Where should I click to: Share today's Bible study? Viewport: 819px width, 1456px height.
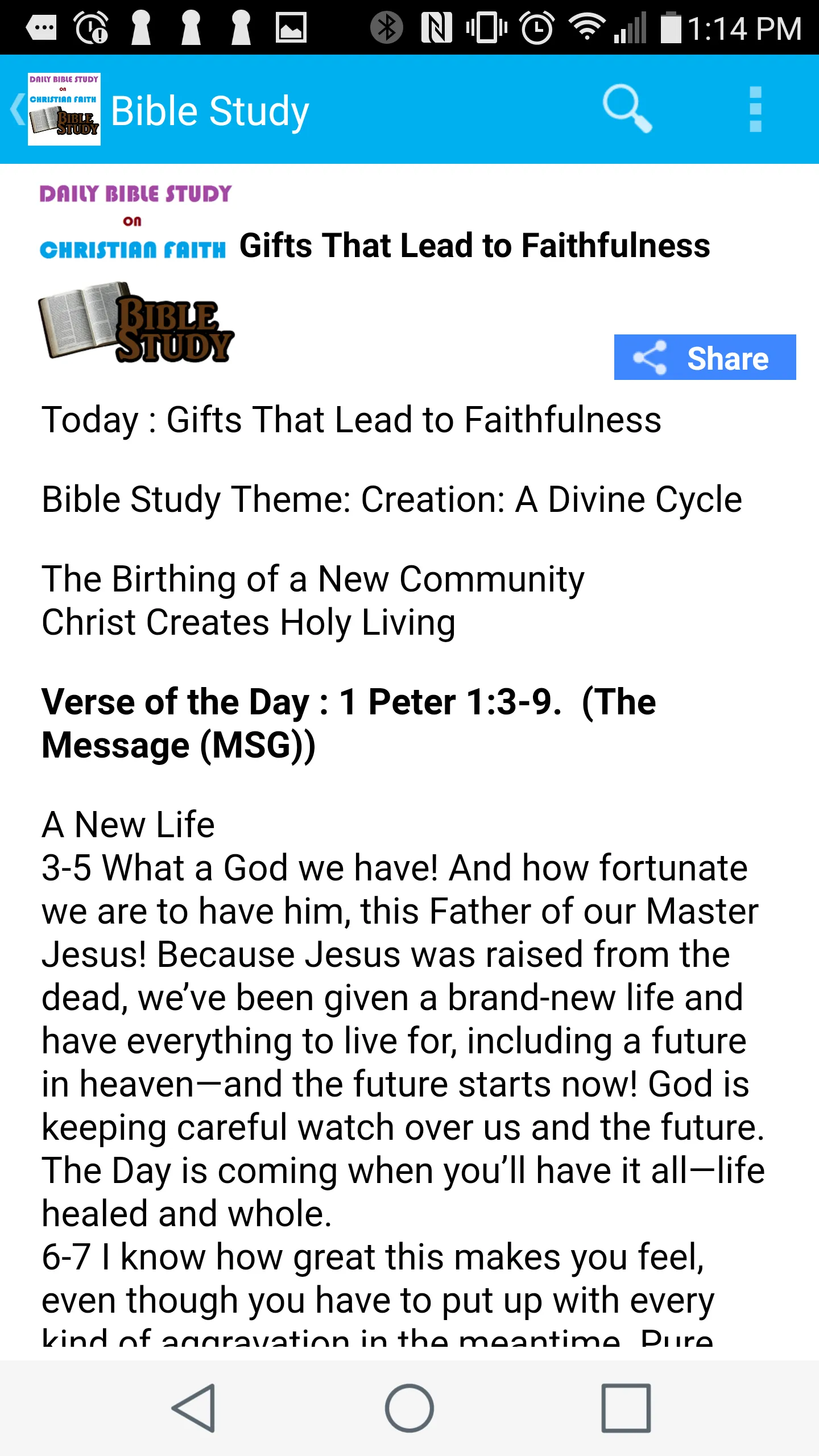pos(705,357)
